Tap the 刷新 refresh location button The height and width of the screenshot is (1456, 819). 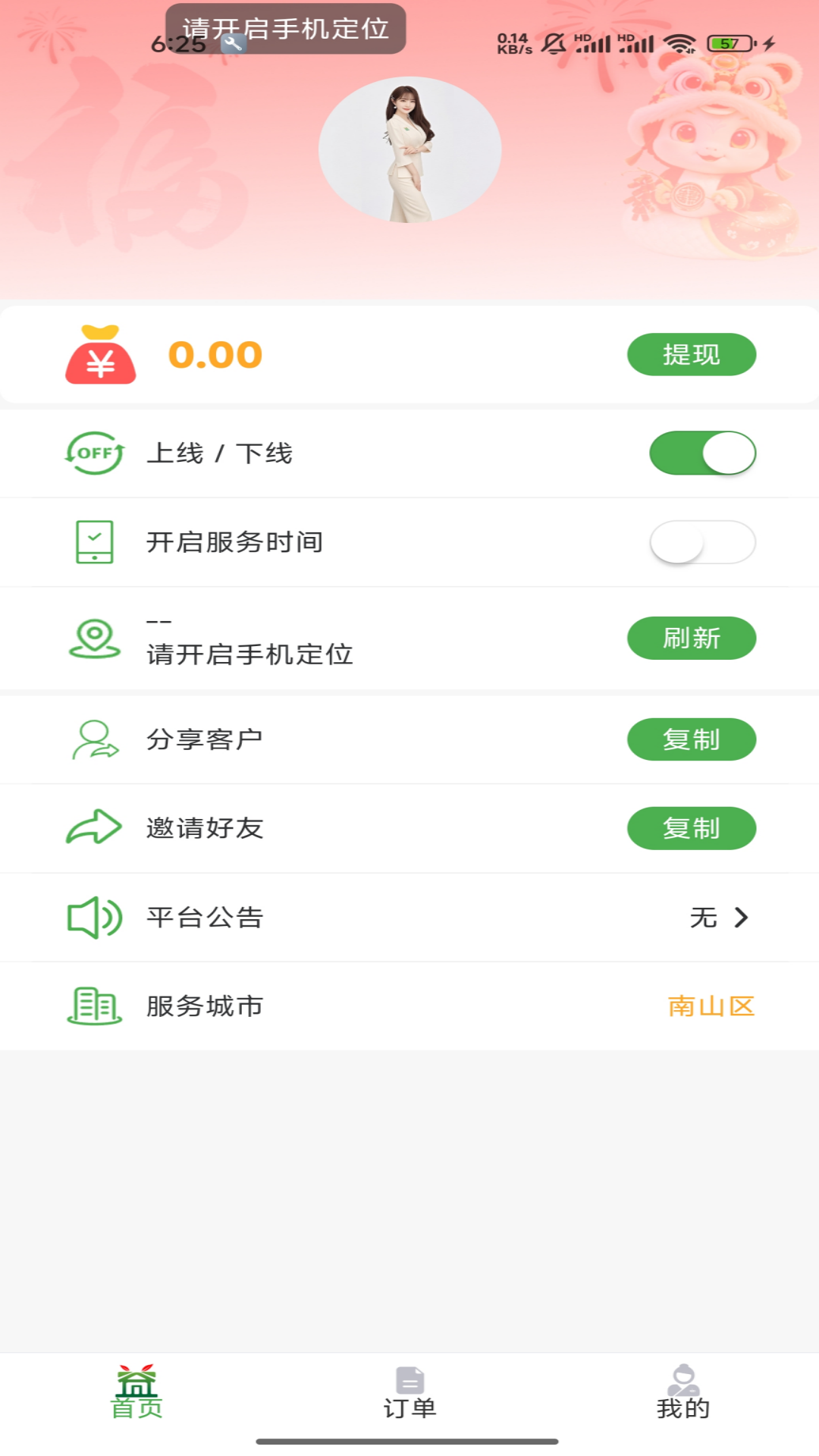pyautogui.click(x=691, y=638)
